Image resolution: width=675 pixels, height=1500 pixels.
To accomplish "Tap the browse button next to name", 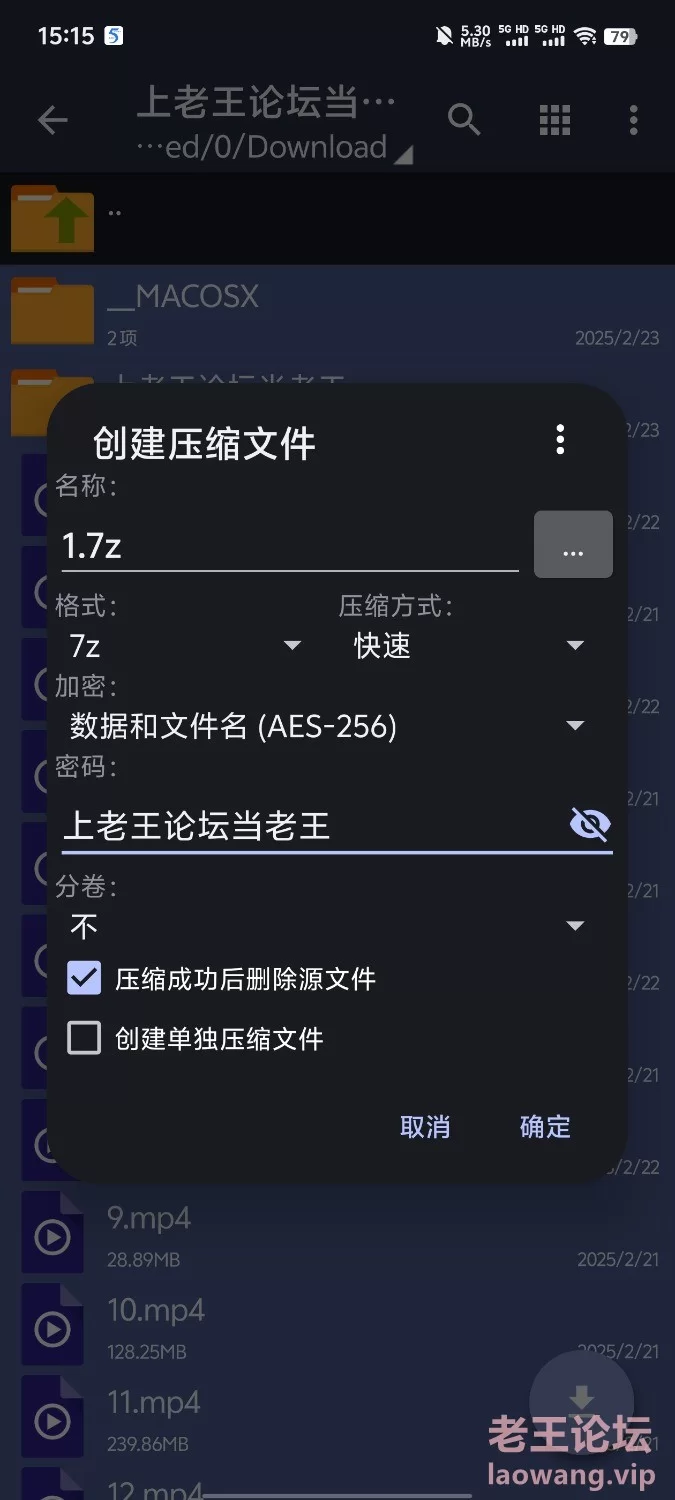I will coord(573,545).
